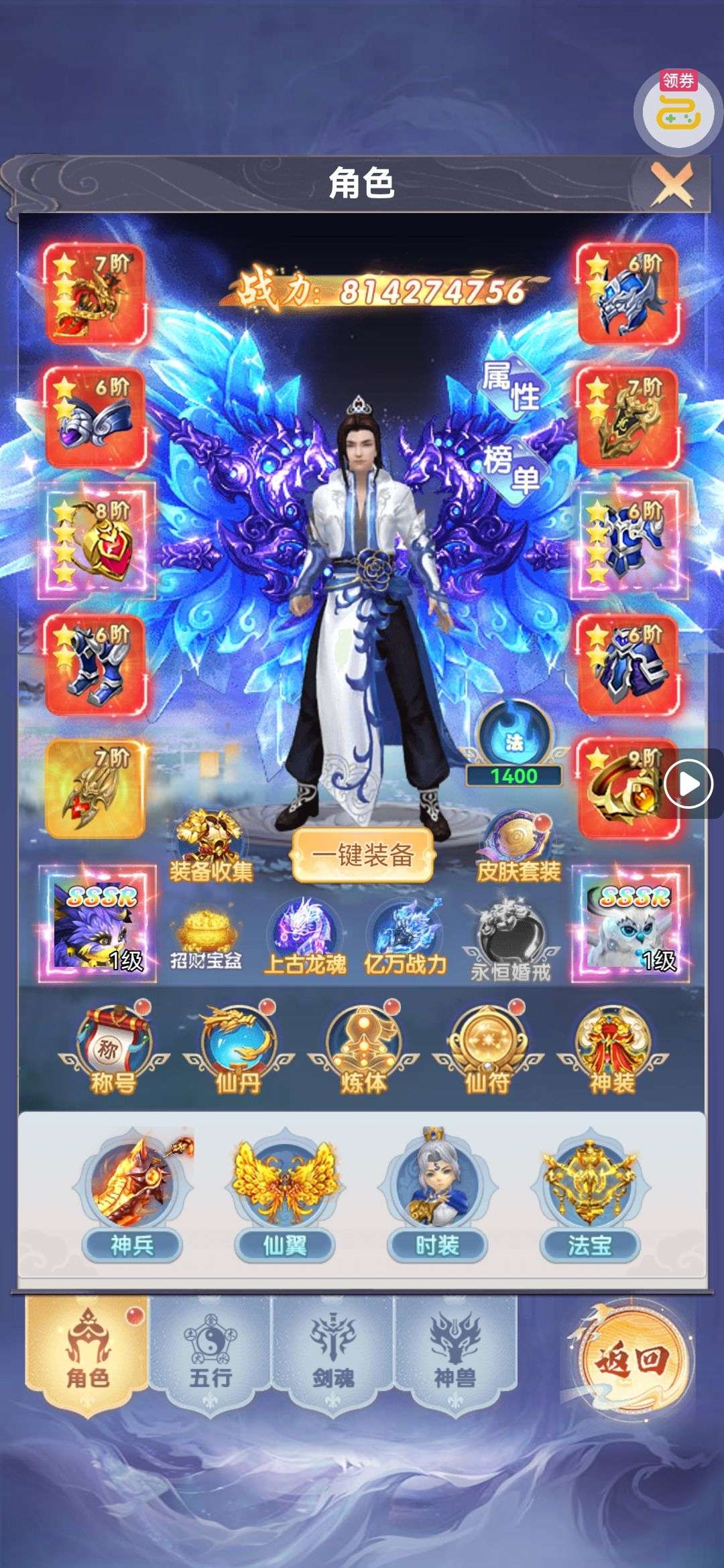Close the 角色 panel
This screenshot has height=1568, width=724.
(x=672, y=184)
